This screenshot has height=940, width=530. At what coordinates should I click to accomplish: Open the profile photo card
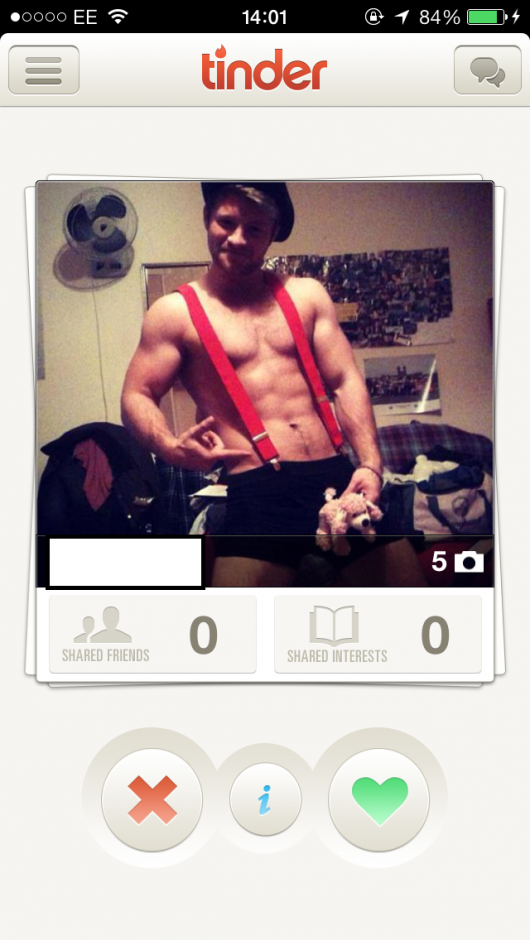pos(265,384)
